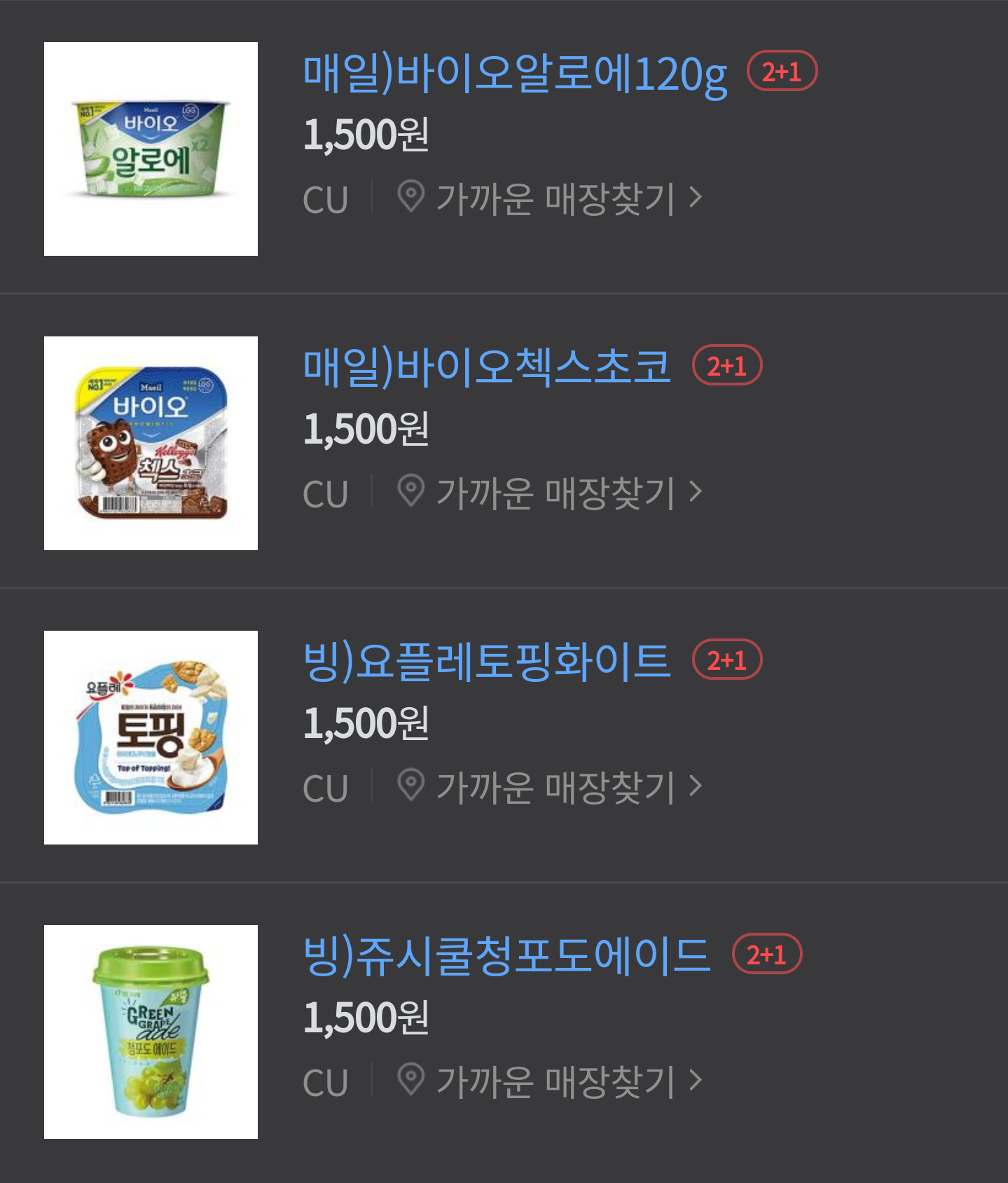
Task: Open the 매일)바이오첵스초코 product
Action: [x=487, y=367]
